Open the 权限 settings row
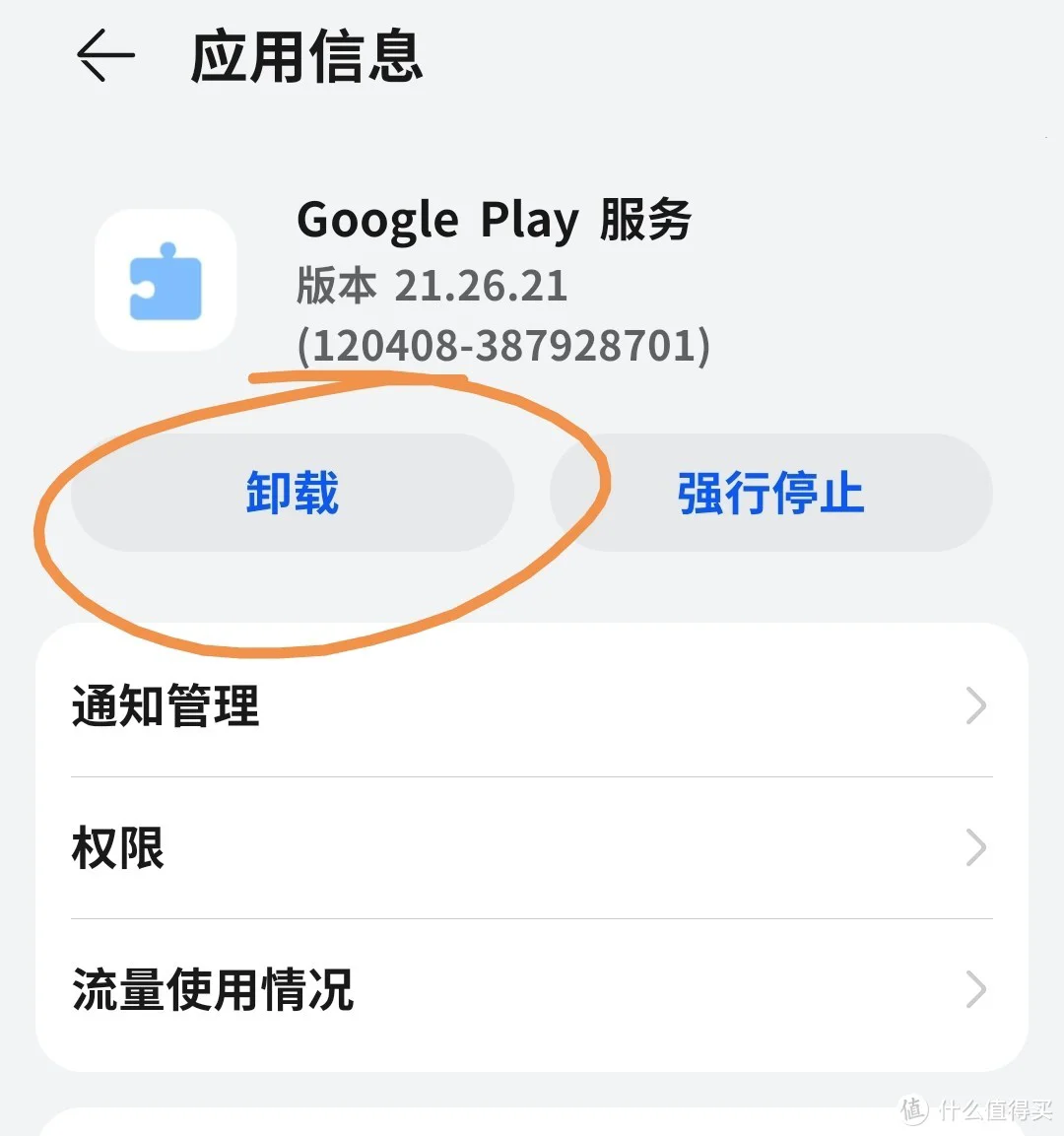This screenshot has height=1136, width=1064. [x=531, y=848]
